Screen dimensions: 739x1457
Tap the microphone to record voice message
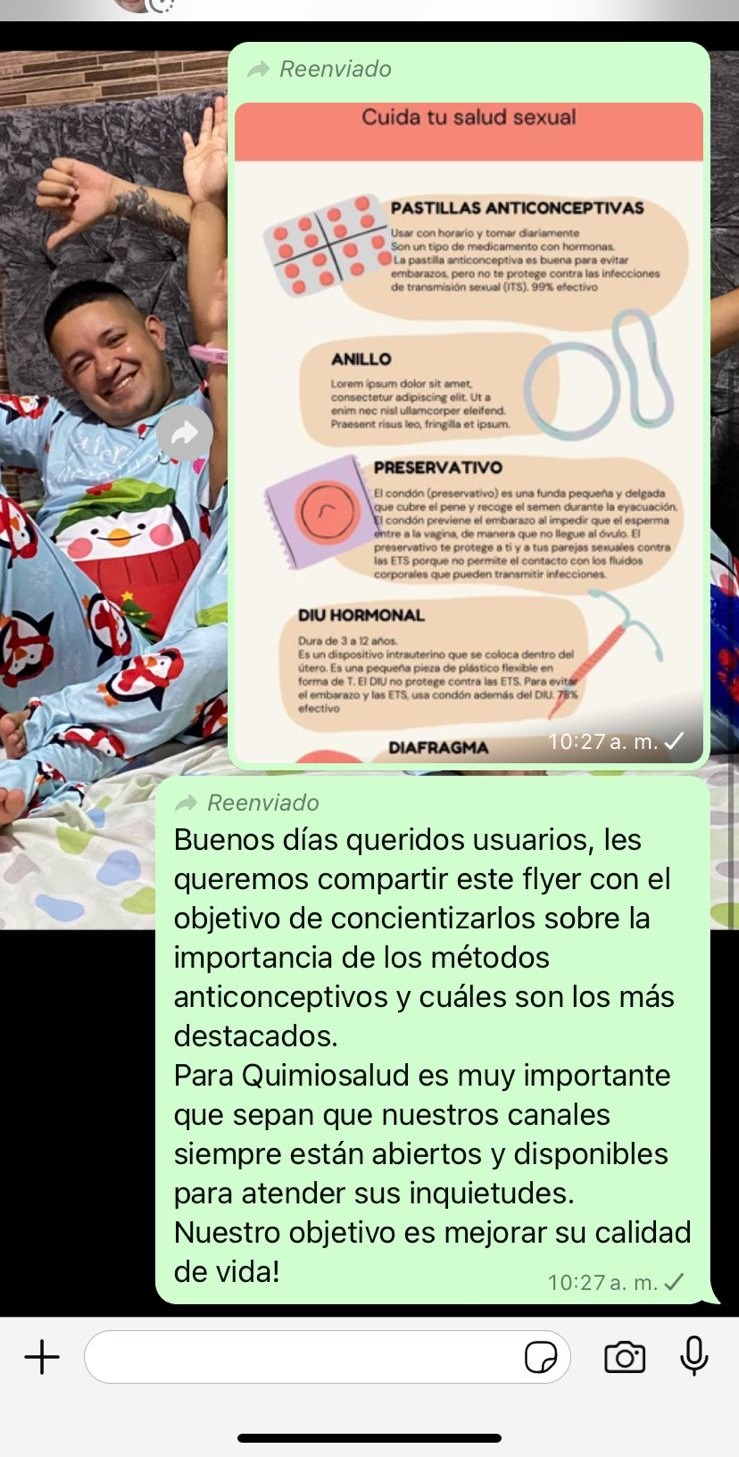point(694,1356)
